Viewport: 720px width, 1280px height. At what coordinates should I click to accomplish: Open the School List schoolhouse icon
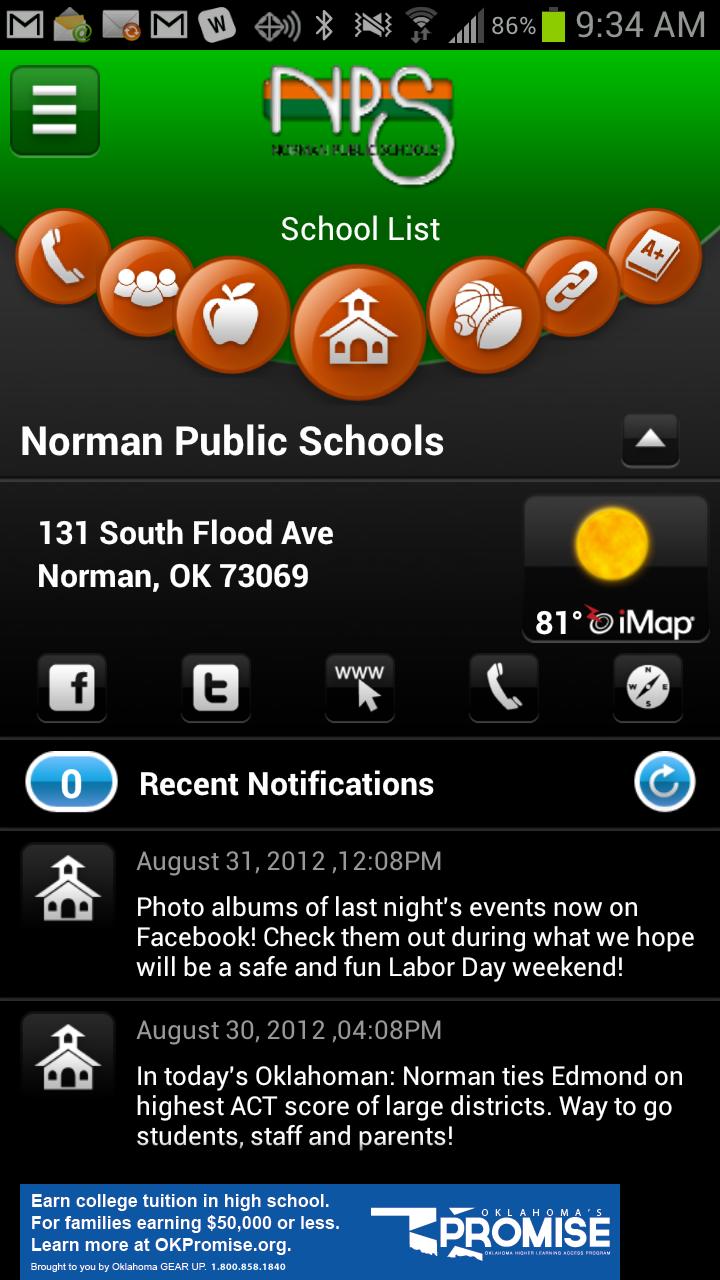click(x=358, y=332)
